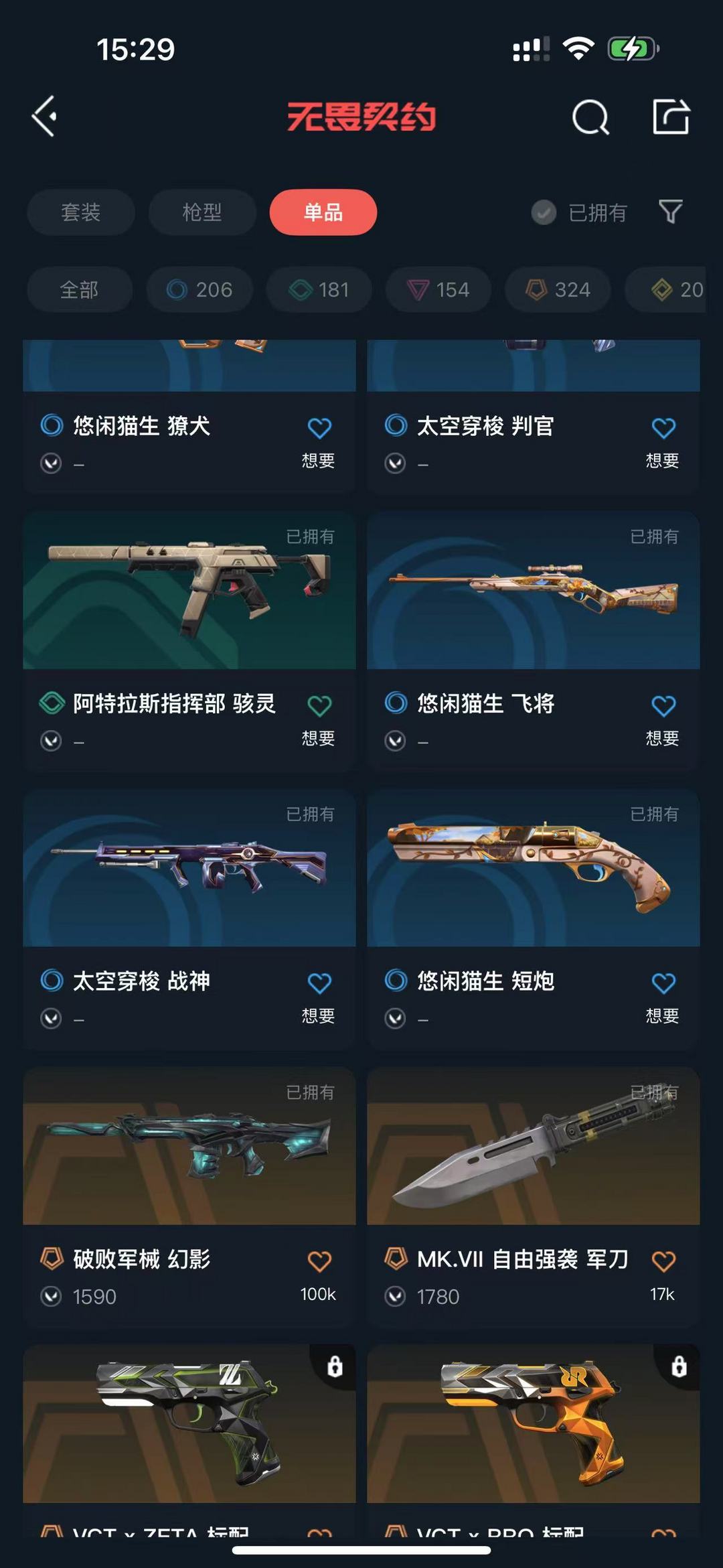Image resolution: width=723 pixels, height=1568 pixels.
Task: Tap the share icon in the header
Action: (x=671, y=117)
